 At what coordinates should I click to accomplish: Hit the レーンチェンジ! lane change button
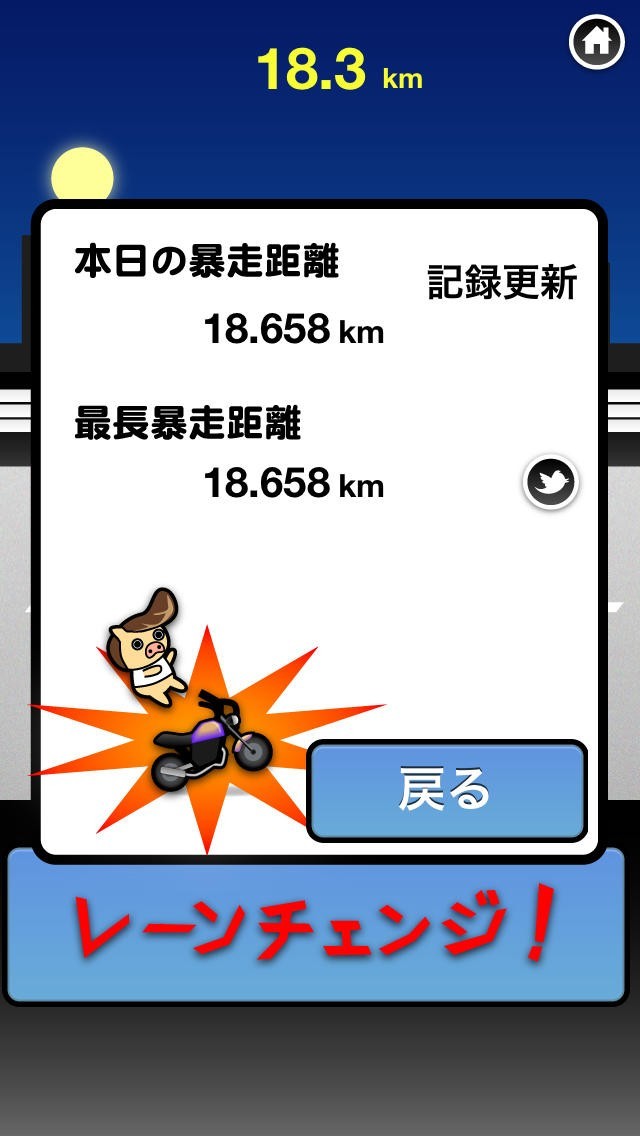[x=317, y=927]
